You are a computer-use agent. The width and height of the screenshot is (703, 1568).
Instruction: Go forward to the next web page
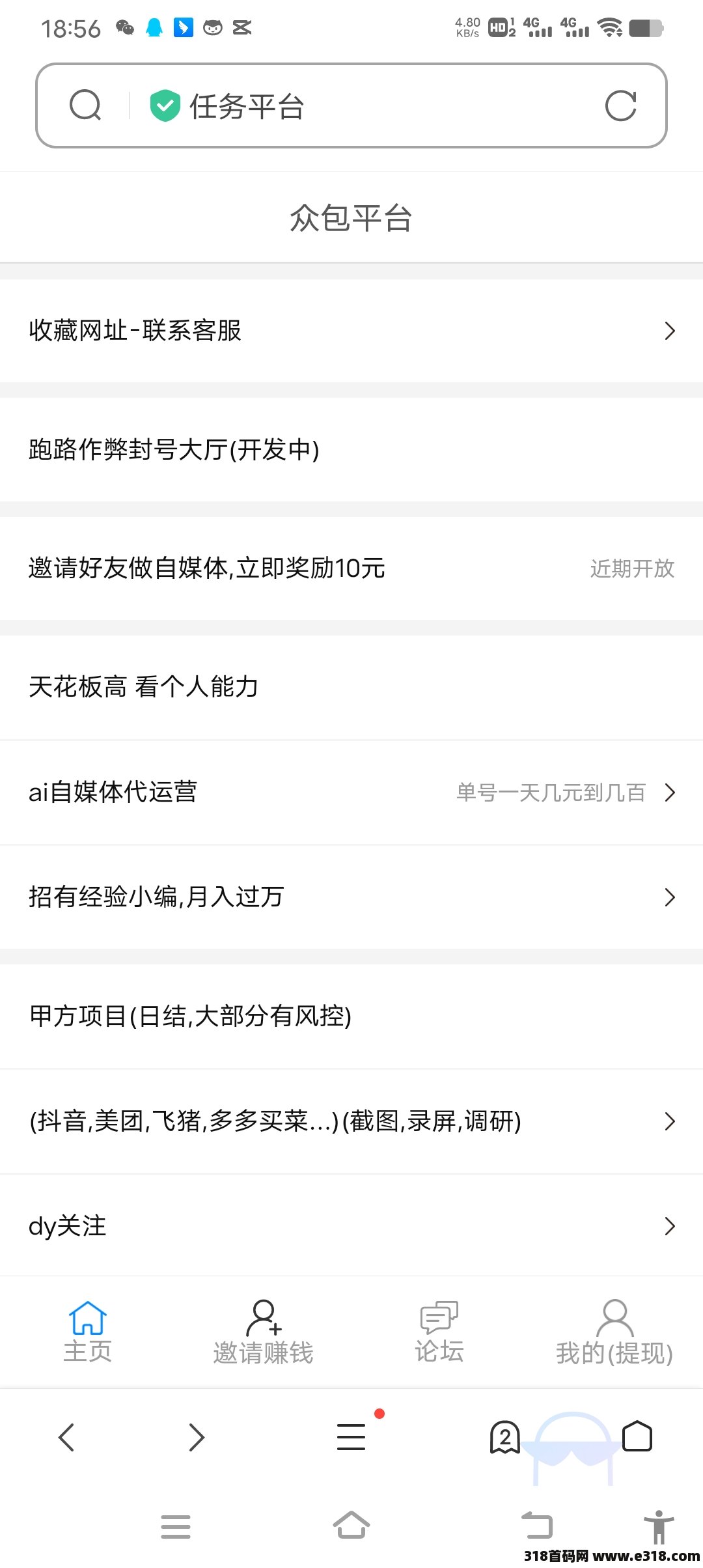[x=196, y=1437]
